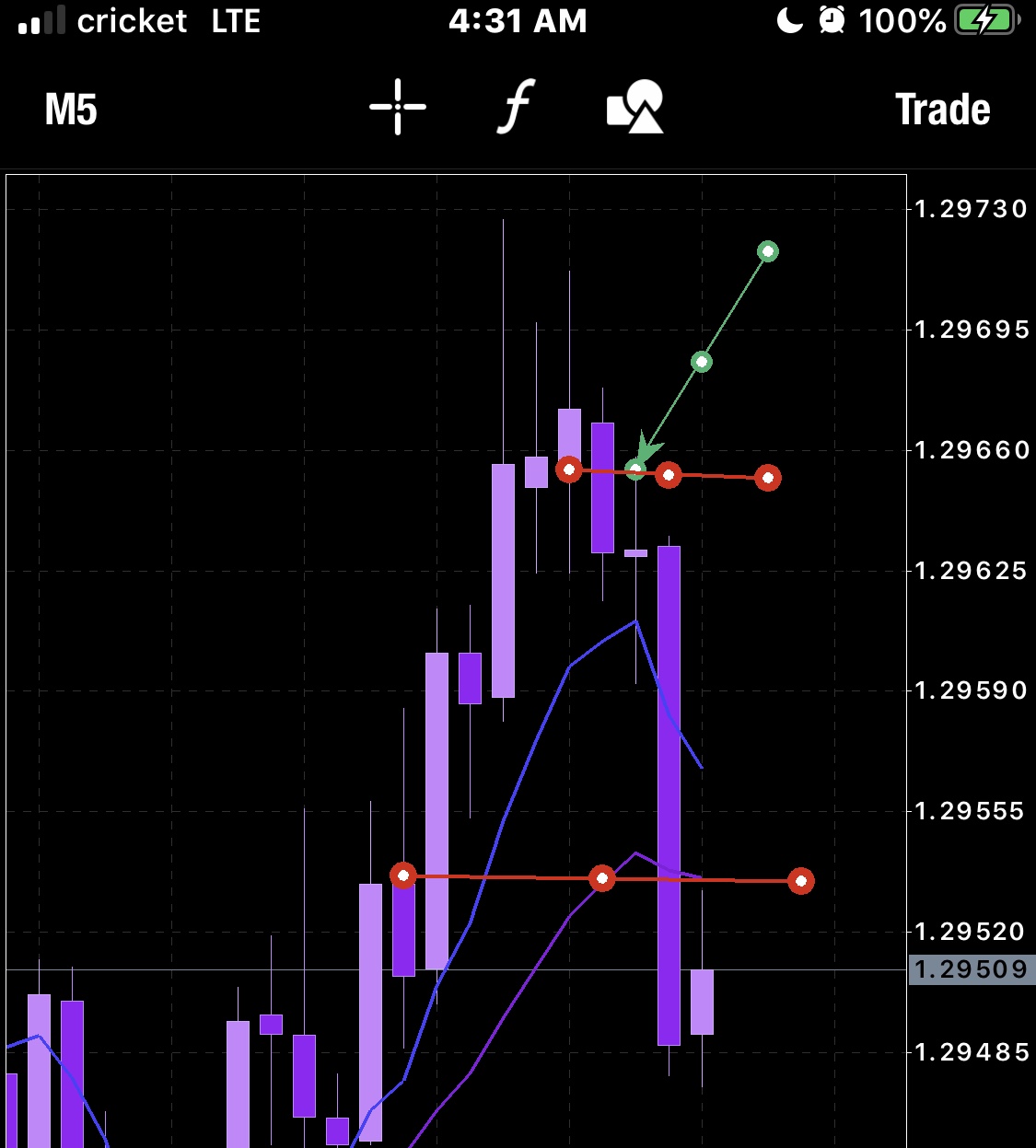
Task: Open the Trade order screen
Action: pos(942,110)
